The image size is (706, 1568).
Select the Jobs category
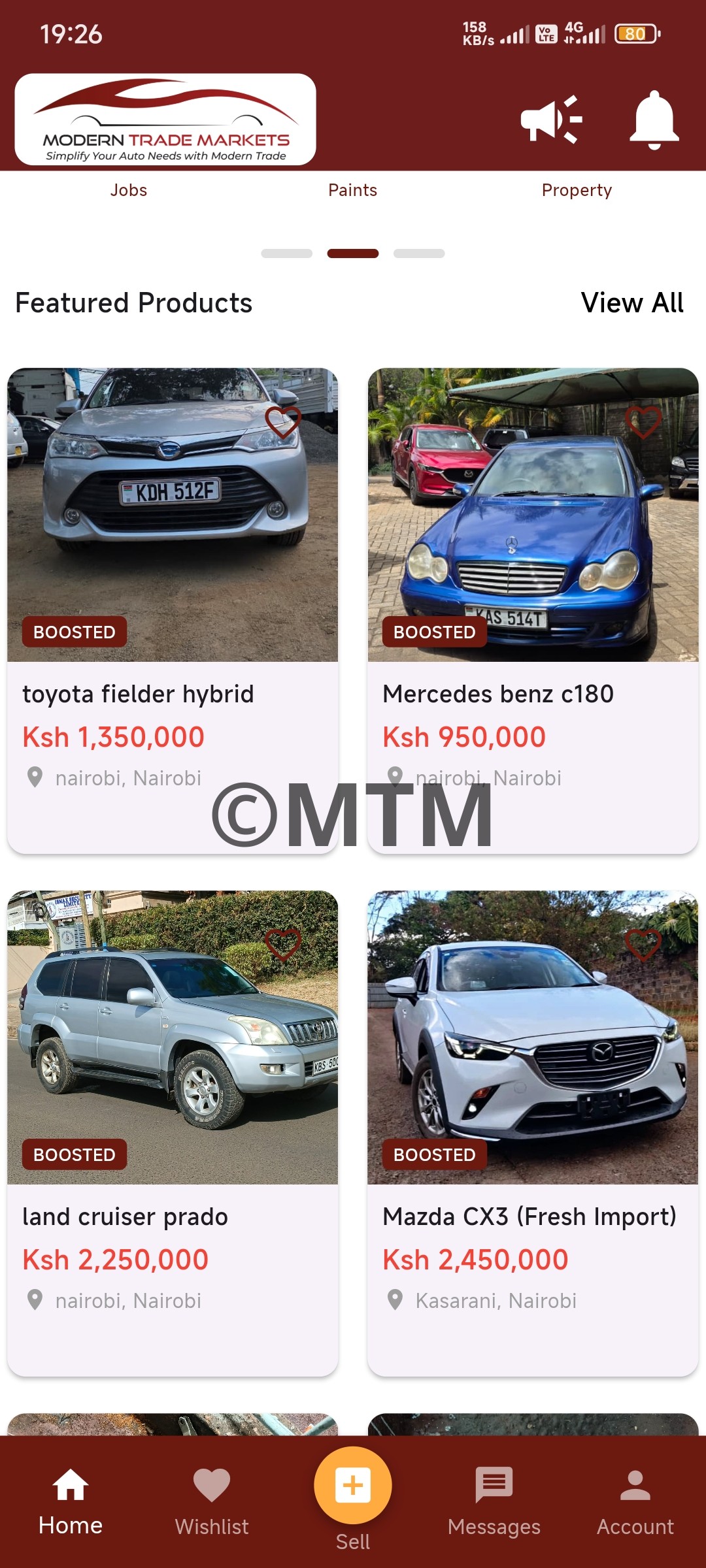pyautogui.click(x=129, y=190)
